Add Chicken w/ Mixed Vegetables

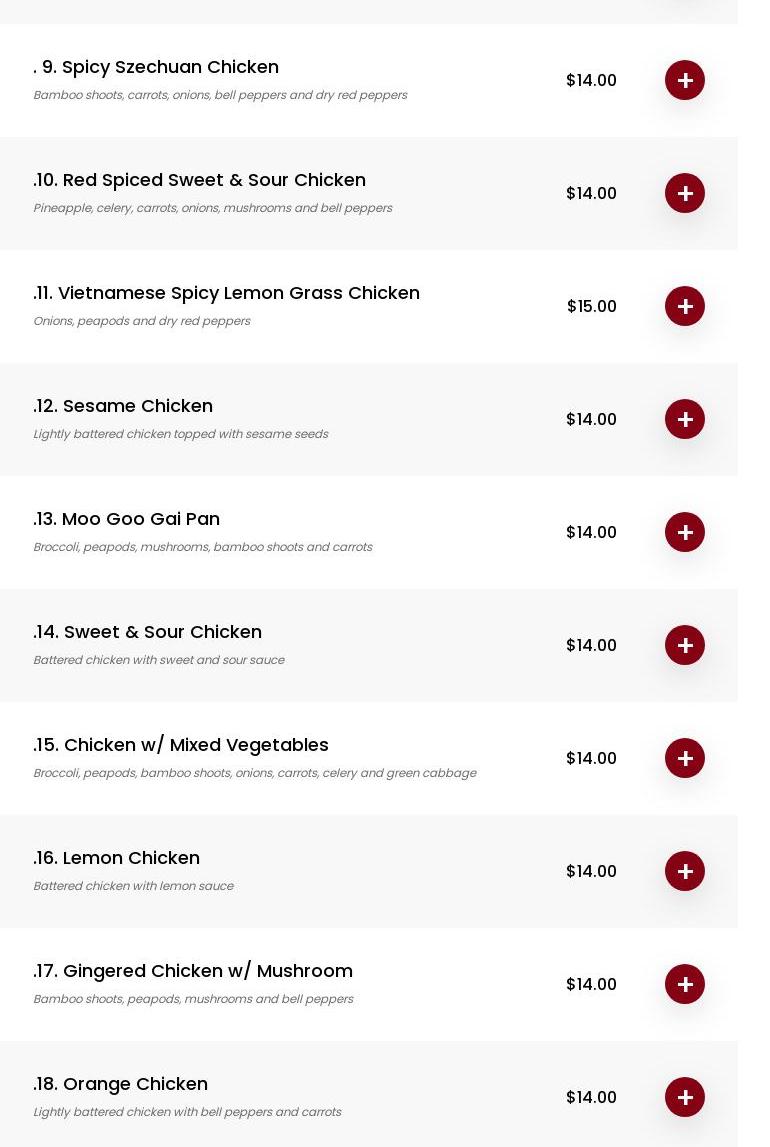685,758
